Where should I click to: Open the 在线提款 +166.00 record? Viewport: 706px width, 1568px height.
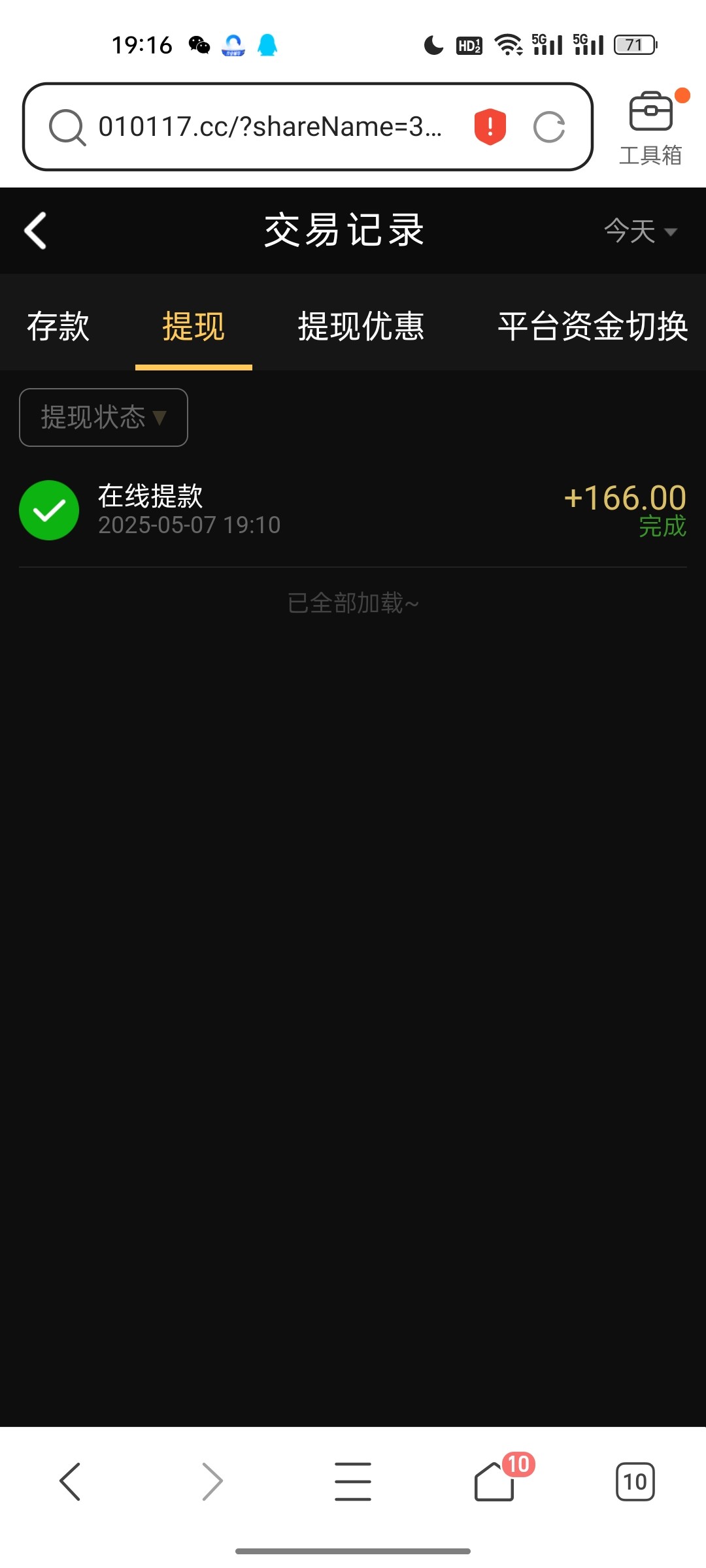tap(353, 510)
